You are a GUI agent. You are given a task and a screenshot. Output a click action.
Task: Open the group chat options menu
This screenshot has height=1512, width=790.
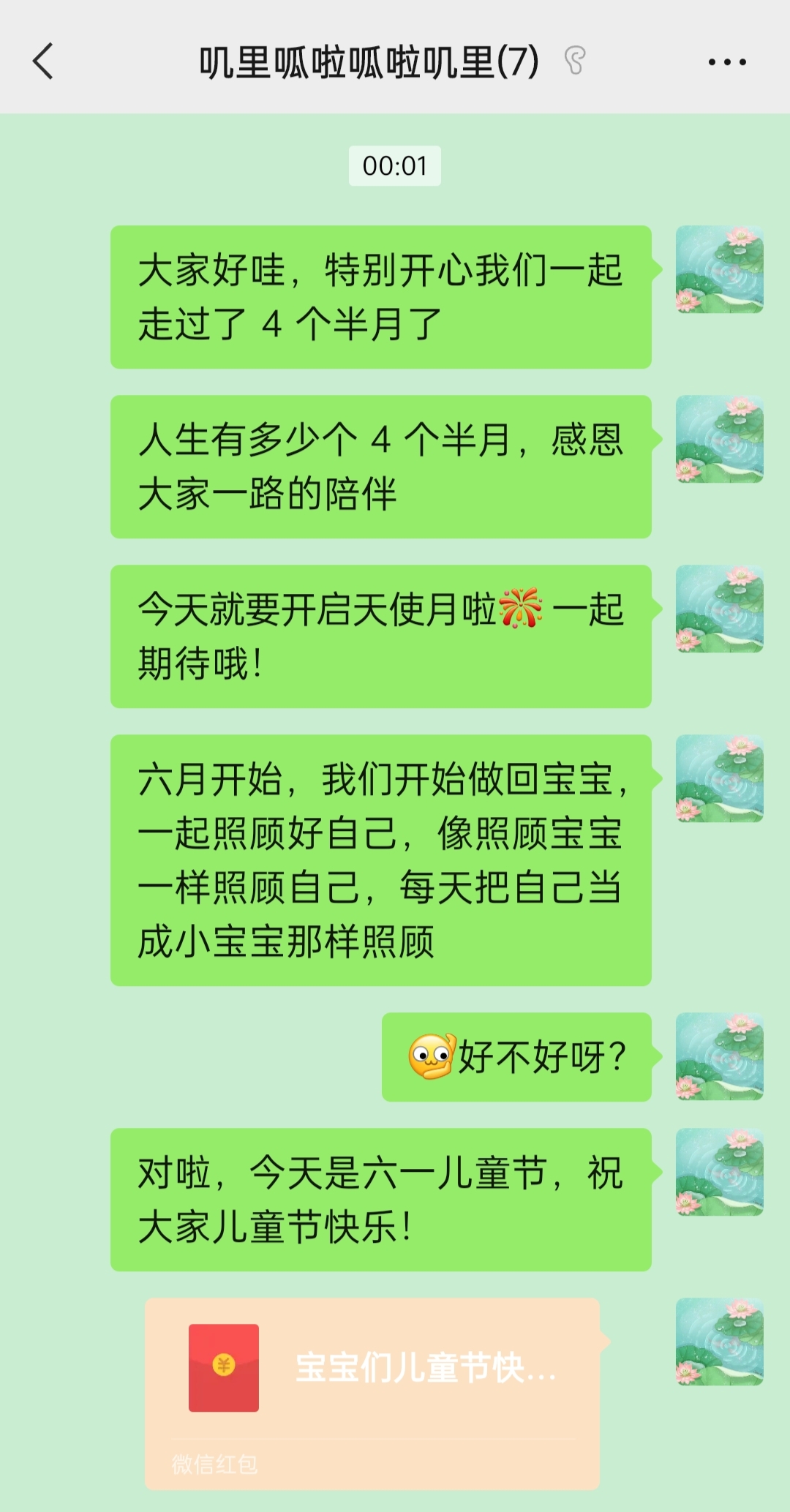[x=727, y=62]
